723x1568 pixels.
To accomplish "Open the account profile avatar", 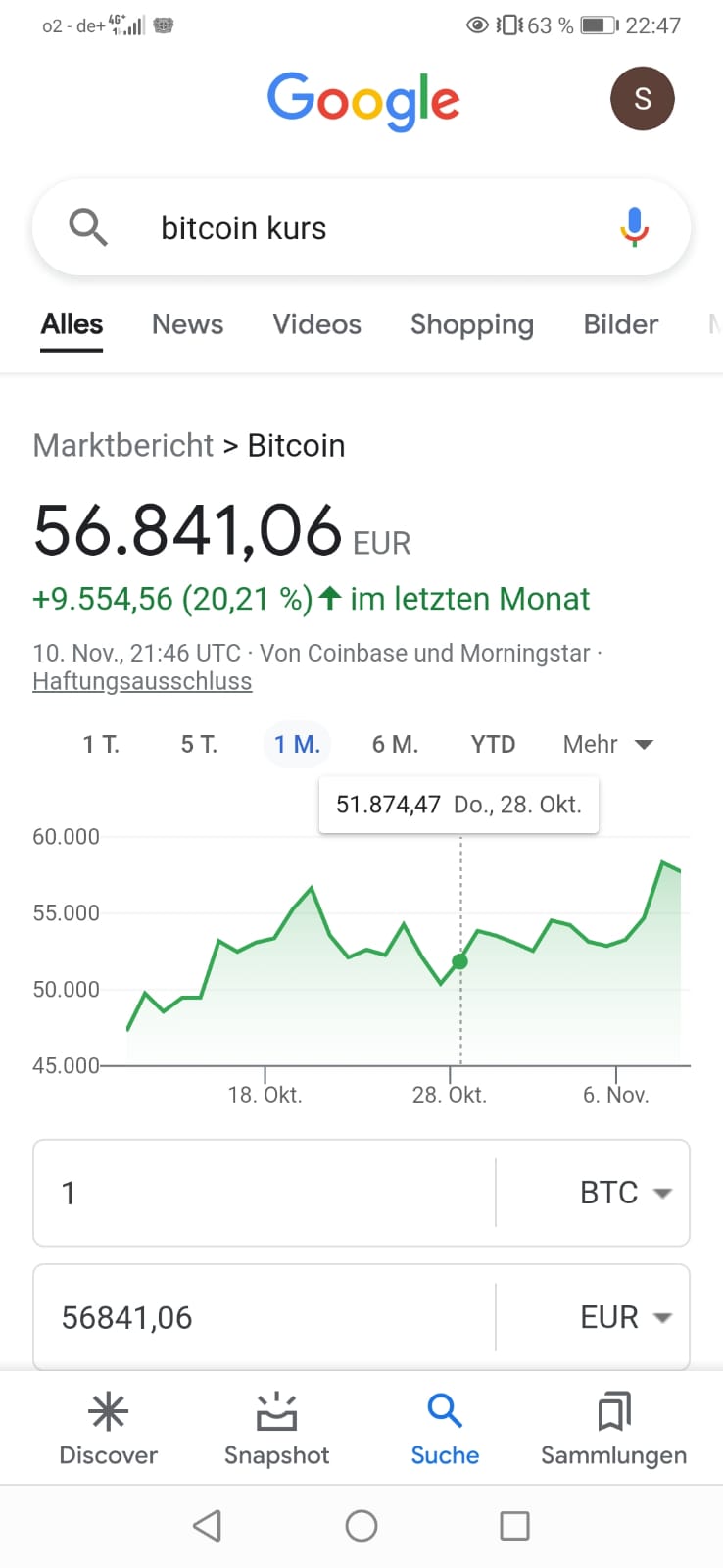I will pyautogui.click(x=642, y=99).
